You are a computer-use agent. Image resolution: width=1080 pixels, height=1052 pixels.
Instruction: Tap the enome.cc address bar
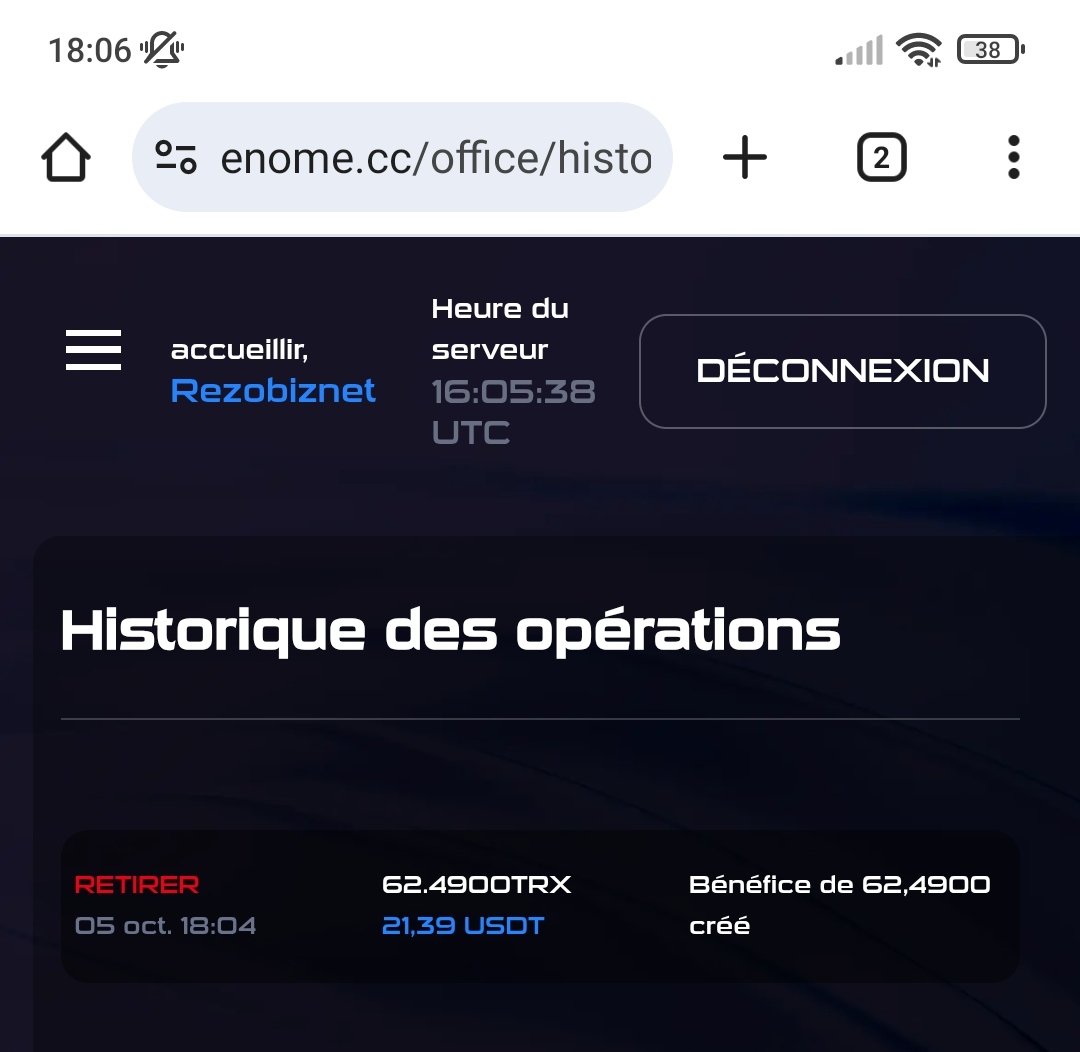435,158
